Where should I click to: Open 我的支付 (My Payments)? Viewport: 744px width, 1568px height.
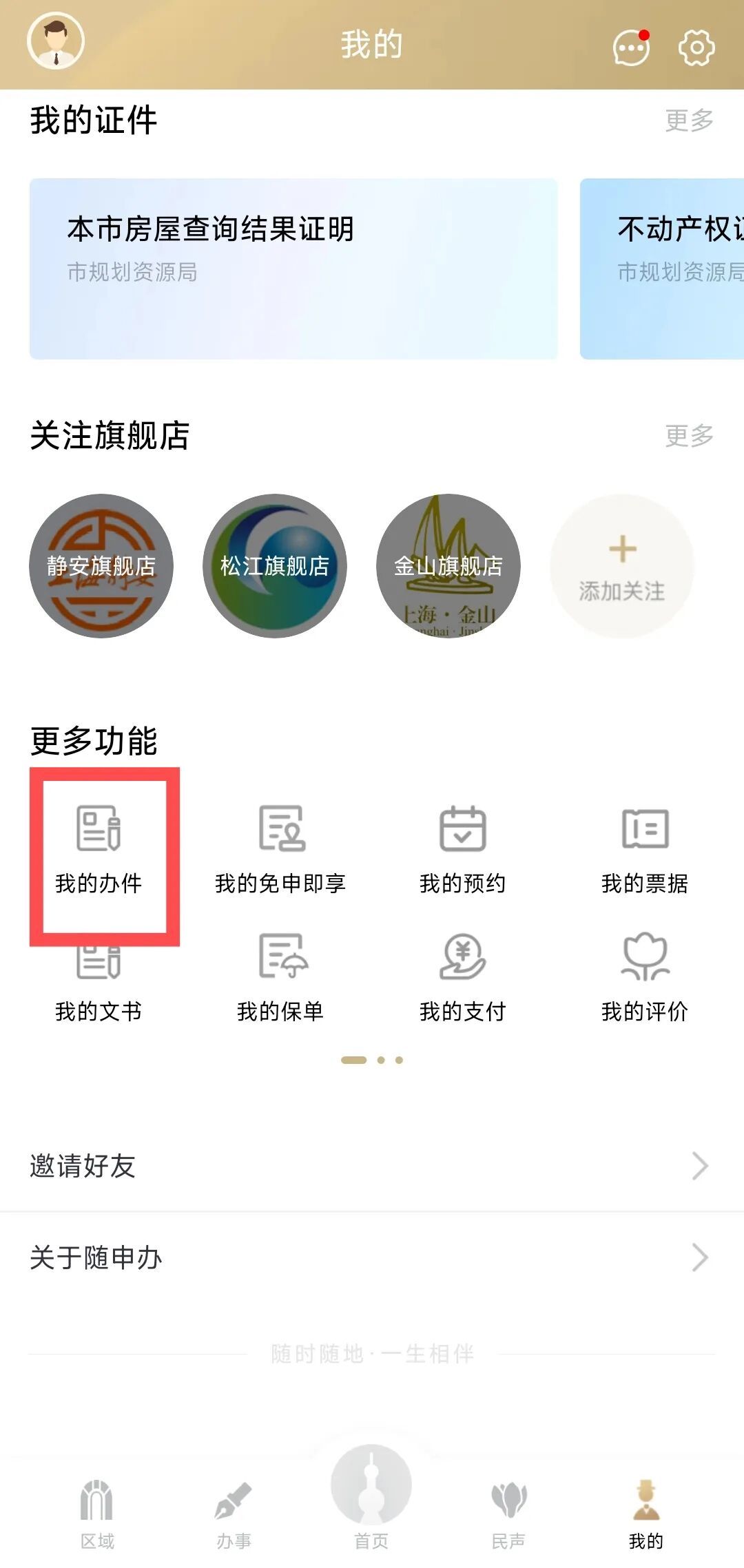[x=464, y=978]
